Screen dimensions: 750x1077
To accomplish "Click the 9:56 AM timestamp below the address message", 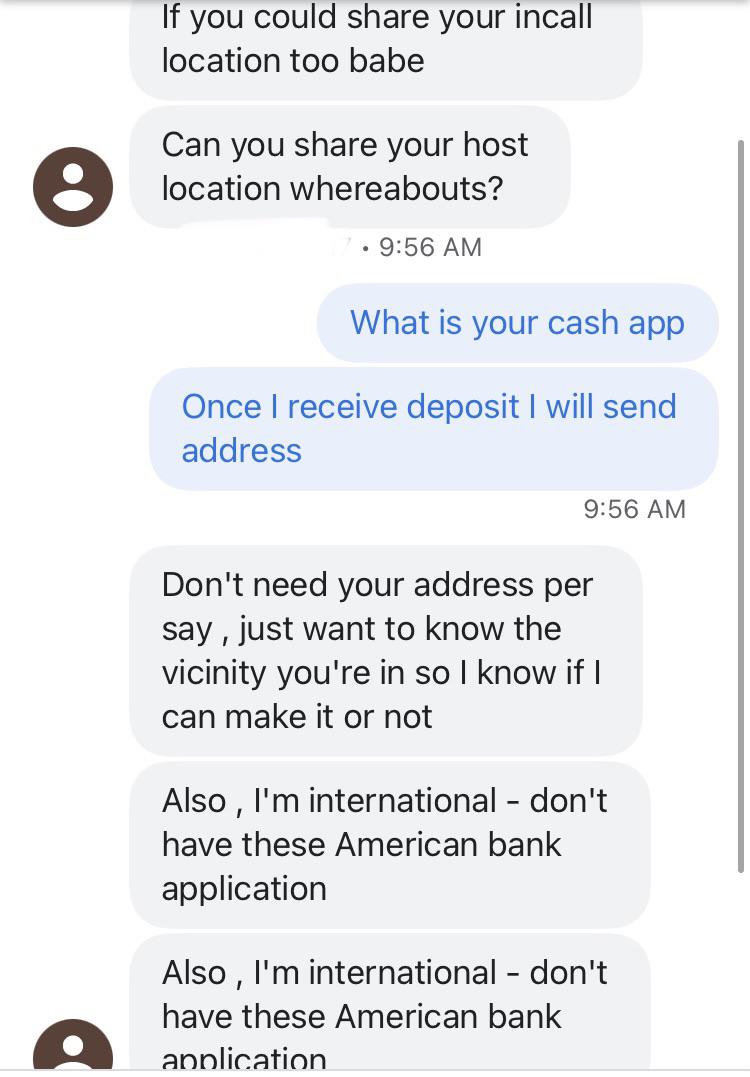I will 636,509.
